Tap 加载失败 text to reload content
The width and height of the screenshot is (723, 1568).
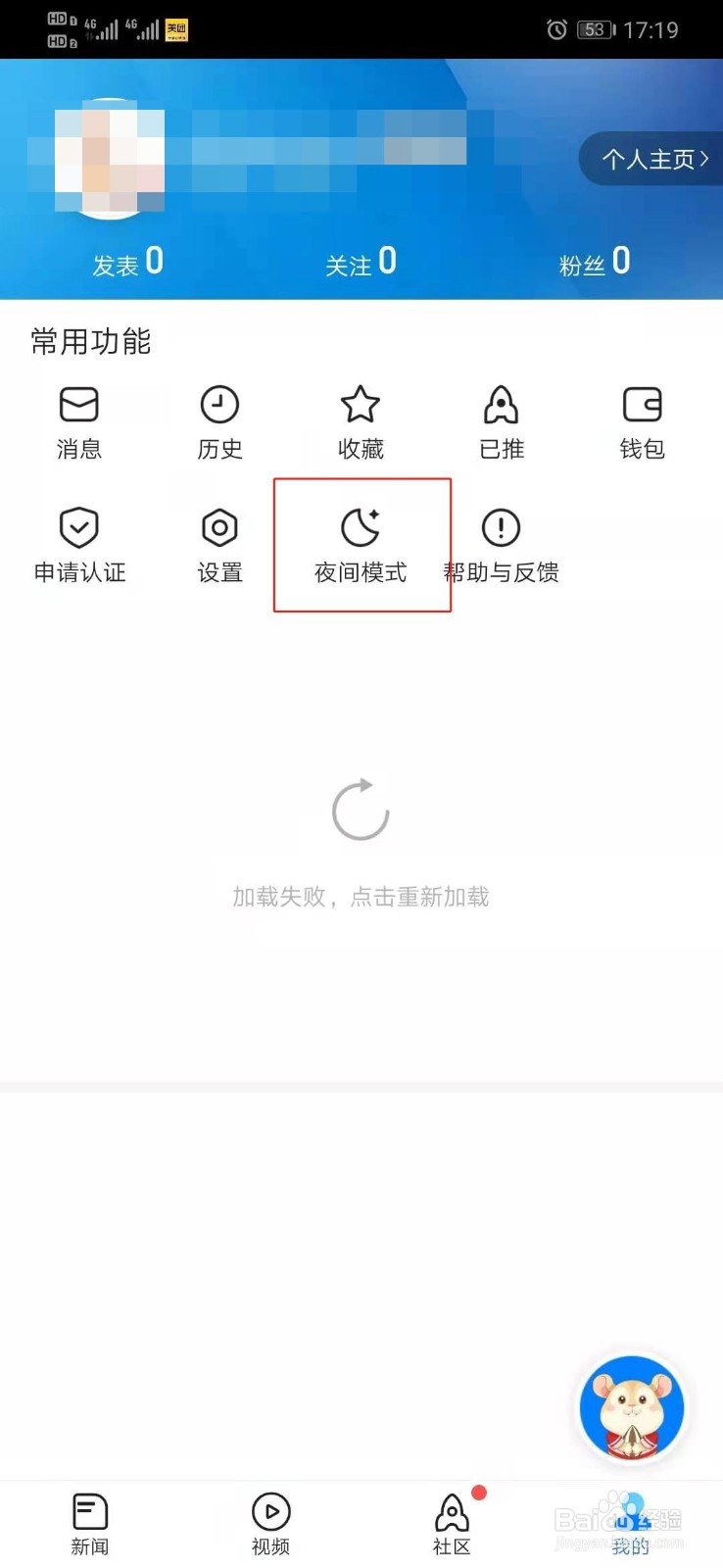(x=361, y=896)
